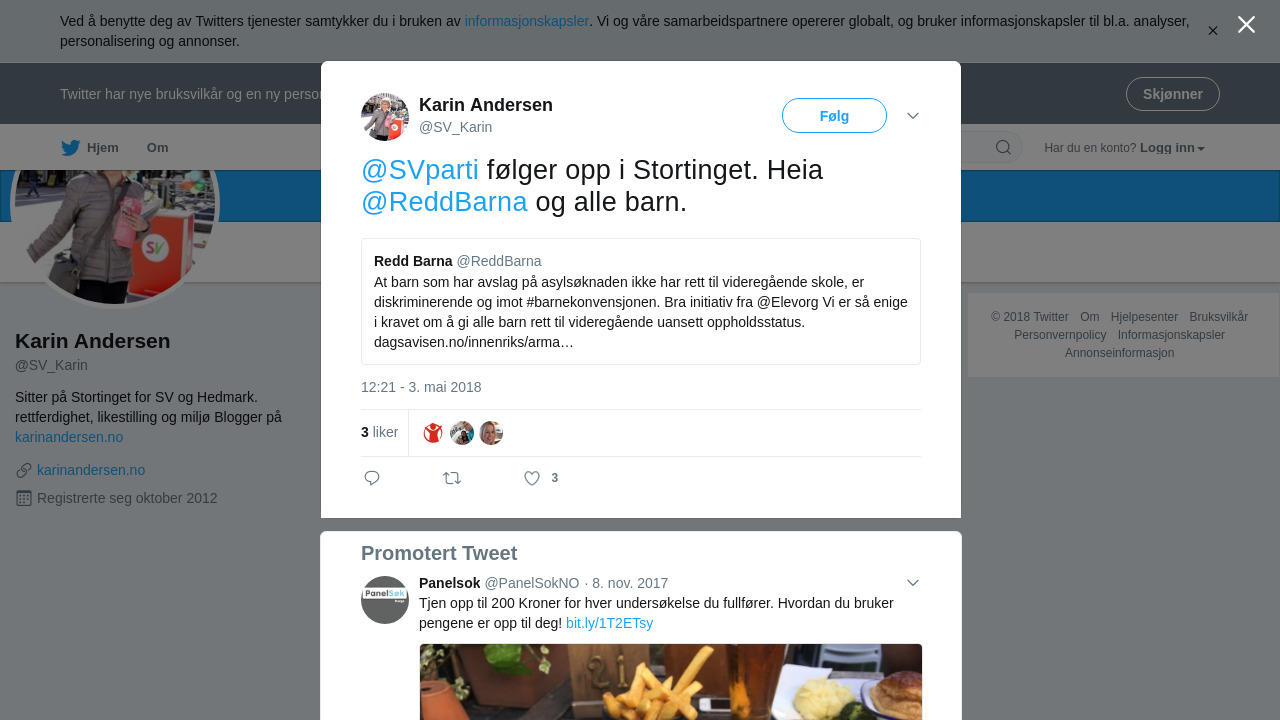Close the tweet overlay with the X
1280x720 pixels.
(1246, 25)
